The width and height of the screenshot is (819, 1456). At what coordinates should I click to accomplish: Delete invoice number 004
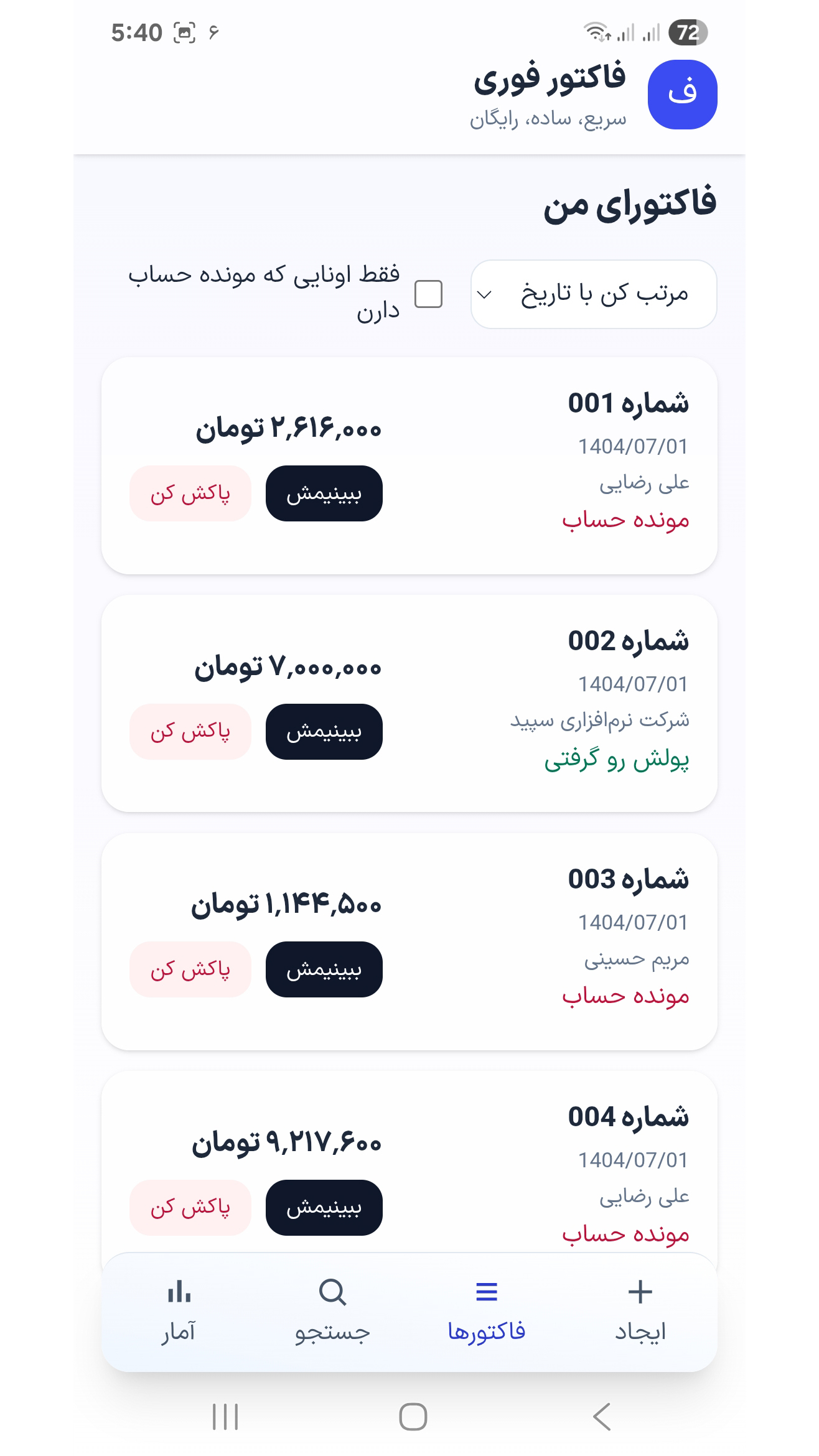190,1208
